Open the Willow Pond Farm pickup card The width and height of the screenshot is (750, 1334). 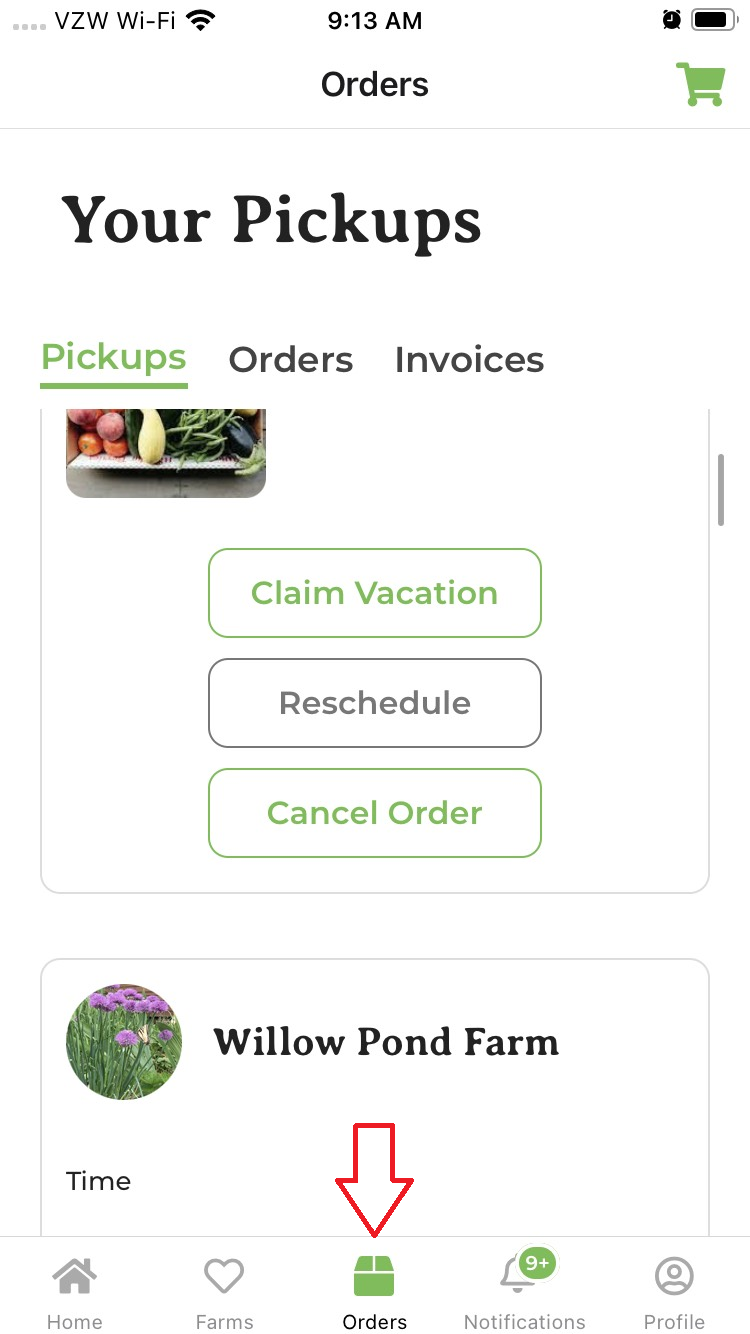(375, 1097)
